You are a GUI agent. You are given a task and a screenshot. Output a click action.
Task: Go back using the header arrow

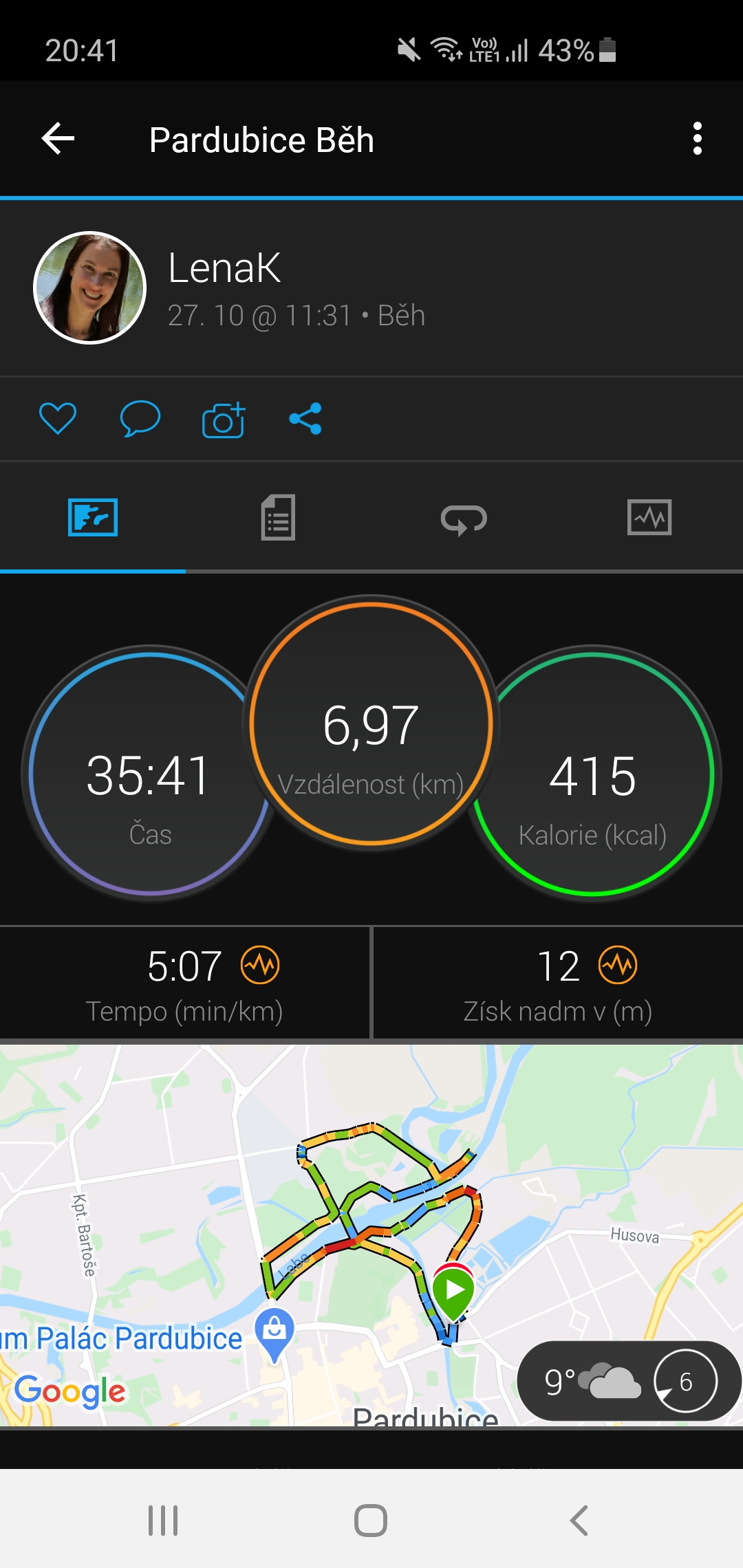click(x=58, y=139)
